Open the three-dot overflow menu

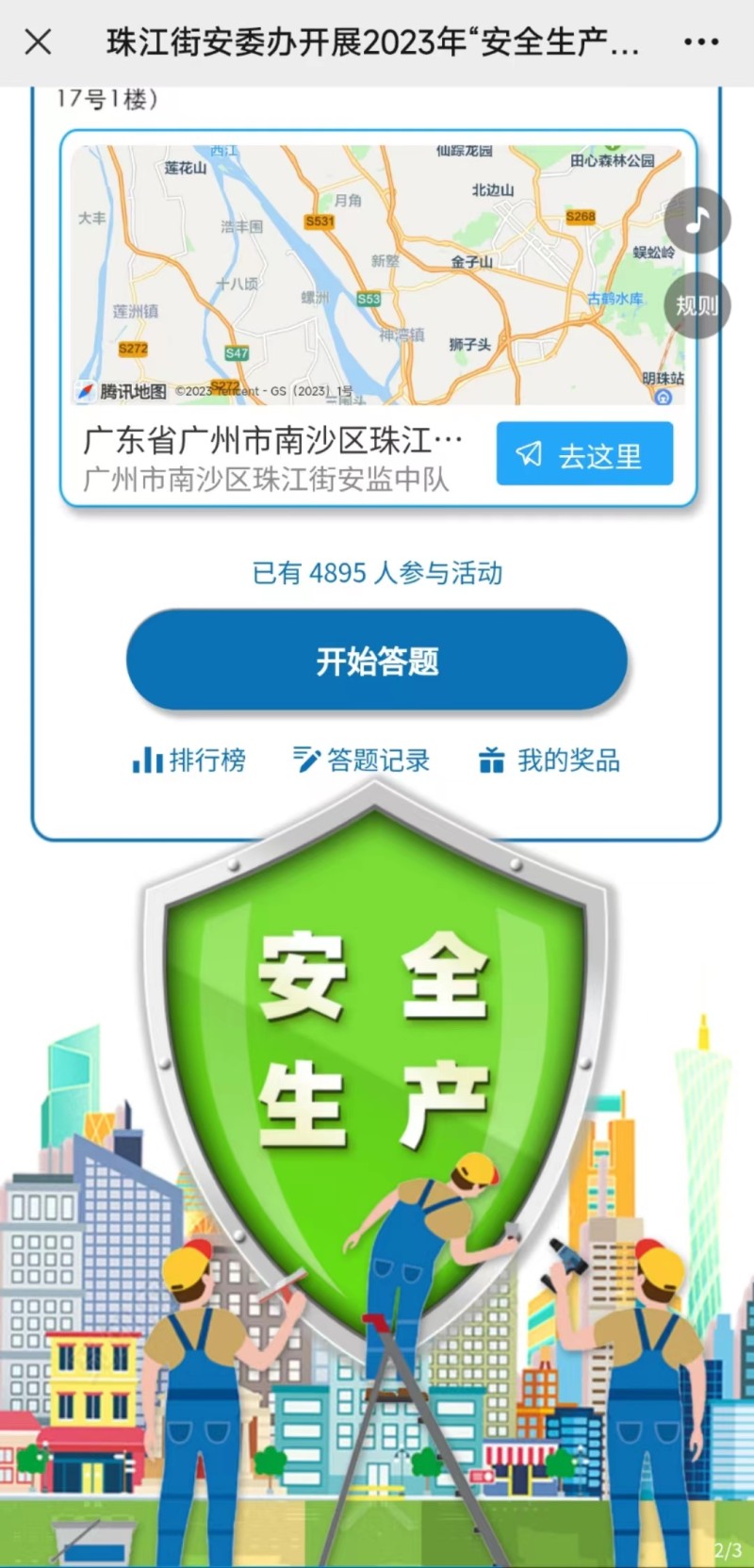[701, 41]
